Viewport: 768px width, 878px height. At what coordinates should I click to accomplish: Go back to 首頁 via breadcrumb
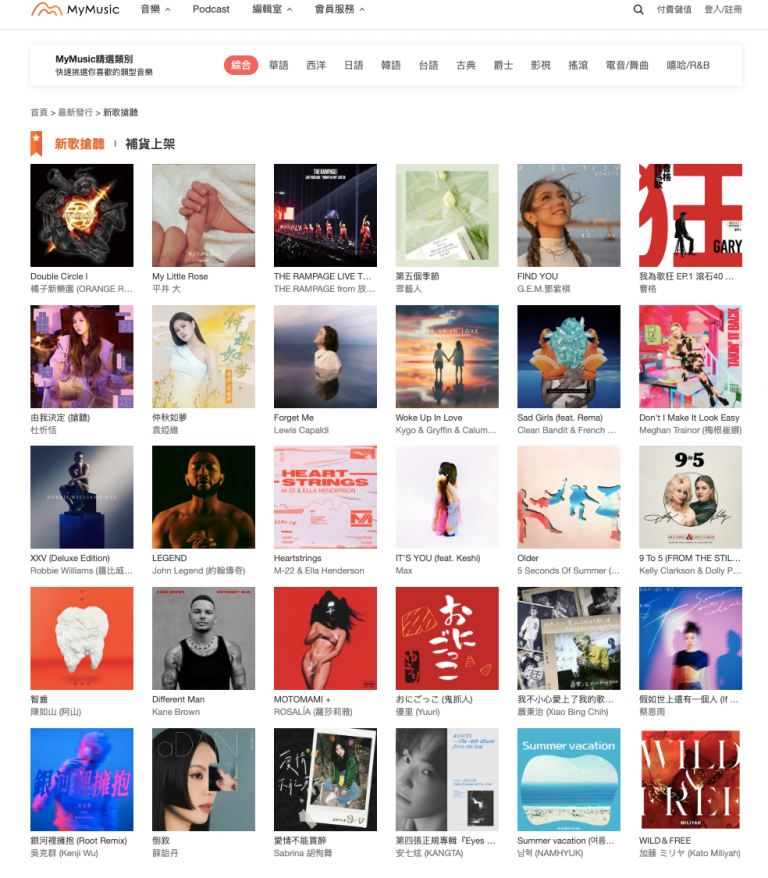click(x=39, y=113)
